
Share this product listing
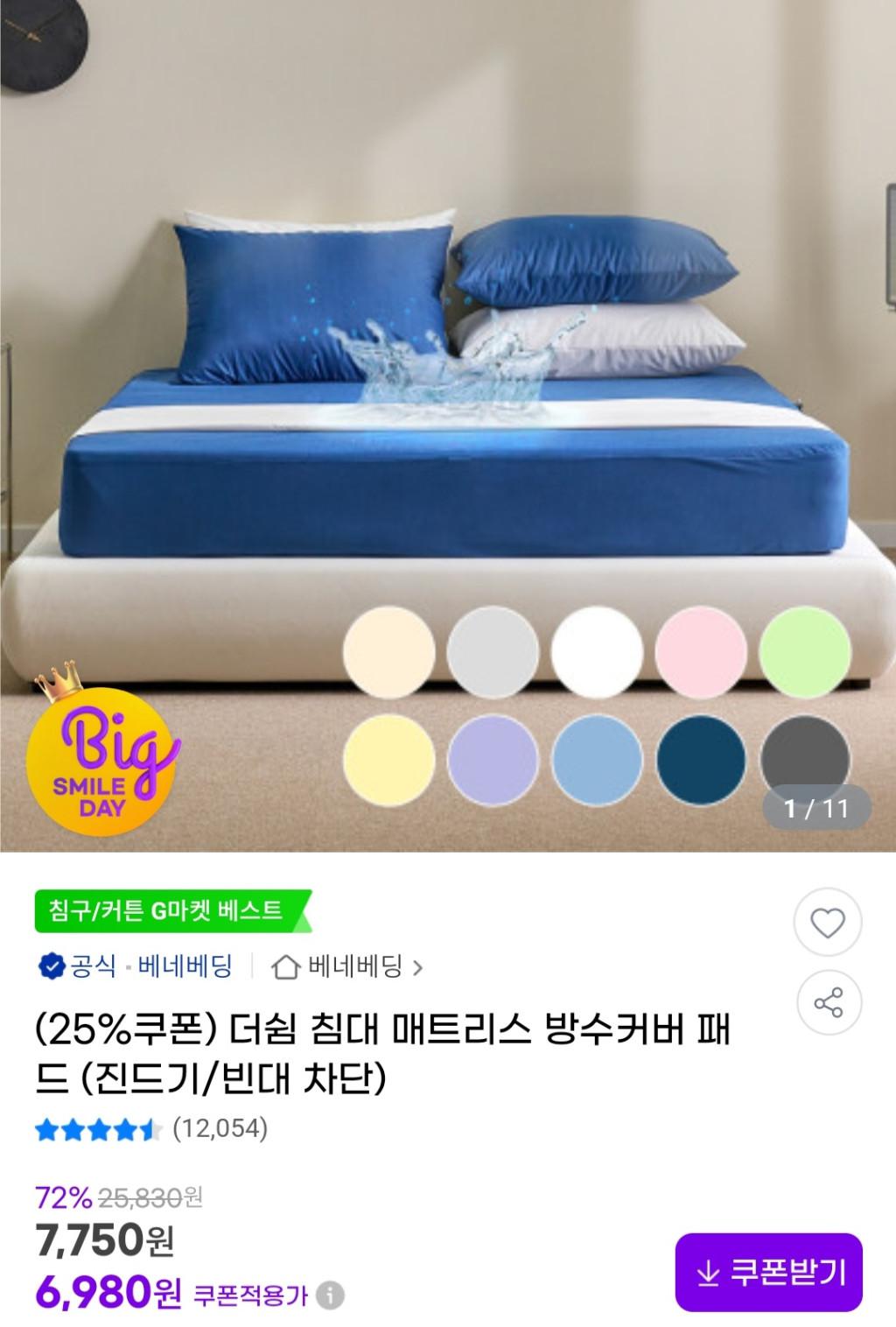[x=827, y=1001]
